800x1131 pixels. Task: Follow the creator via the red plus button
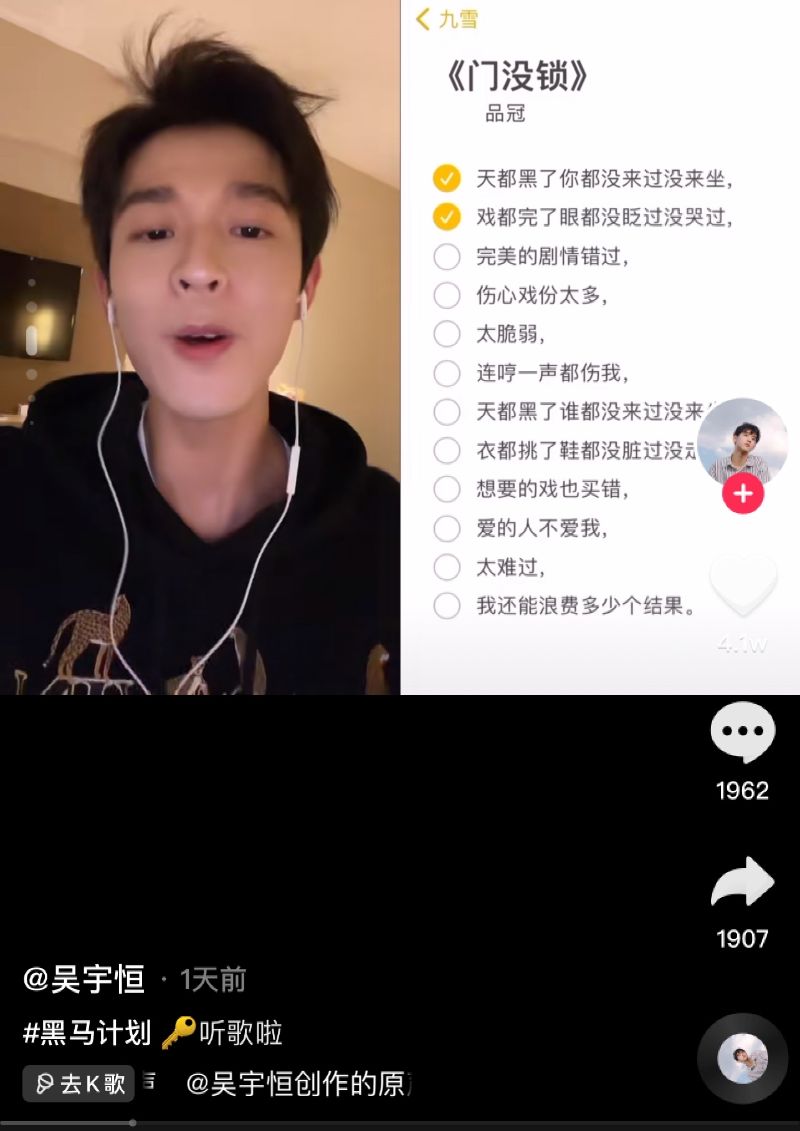tap(743, 494)
